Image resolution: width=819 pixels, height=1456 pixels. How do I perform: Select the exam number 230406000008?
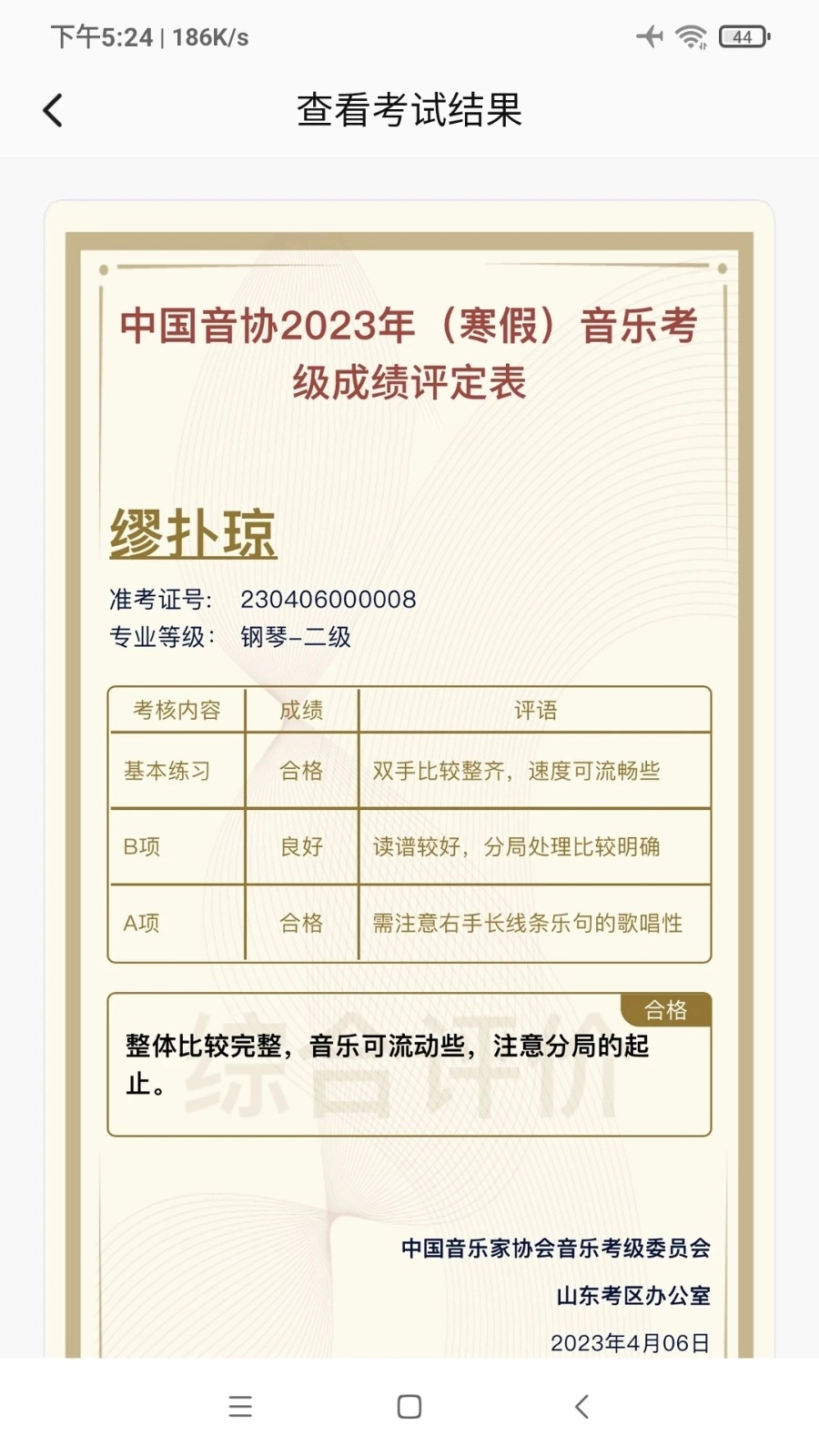pos(328,600)
